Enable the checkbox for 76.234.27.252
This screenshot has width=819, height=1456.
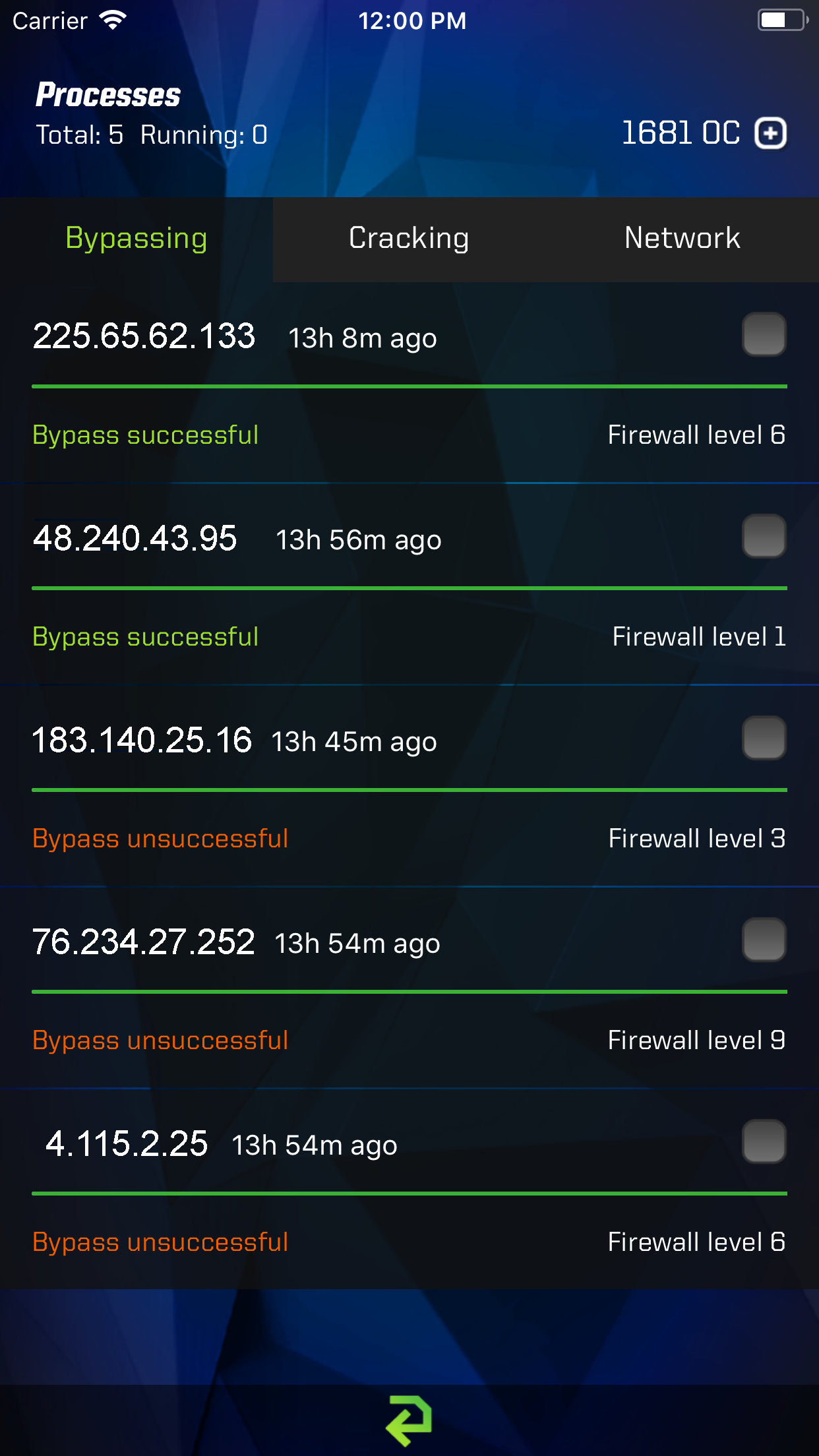point(763,941)
